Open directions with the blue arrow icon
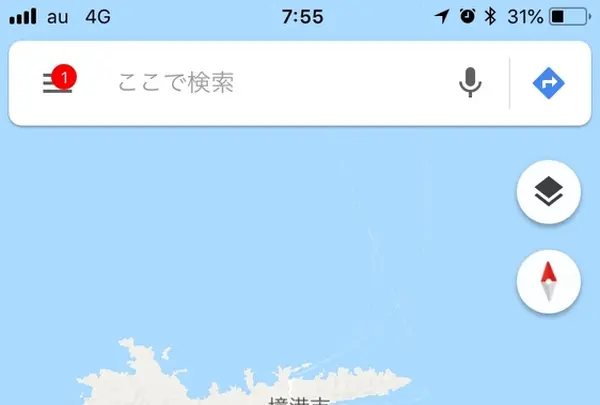 coord(548,84)
